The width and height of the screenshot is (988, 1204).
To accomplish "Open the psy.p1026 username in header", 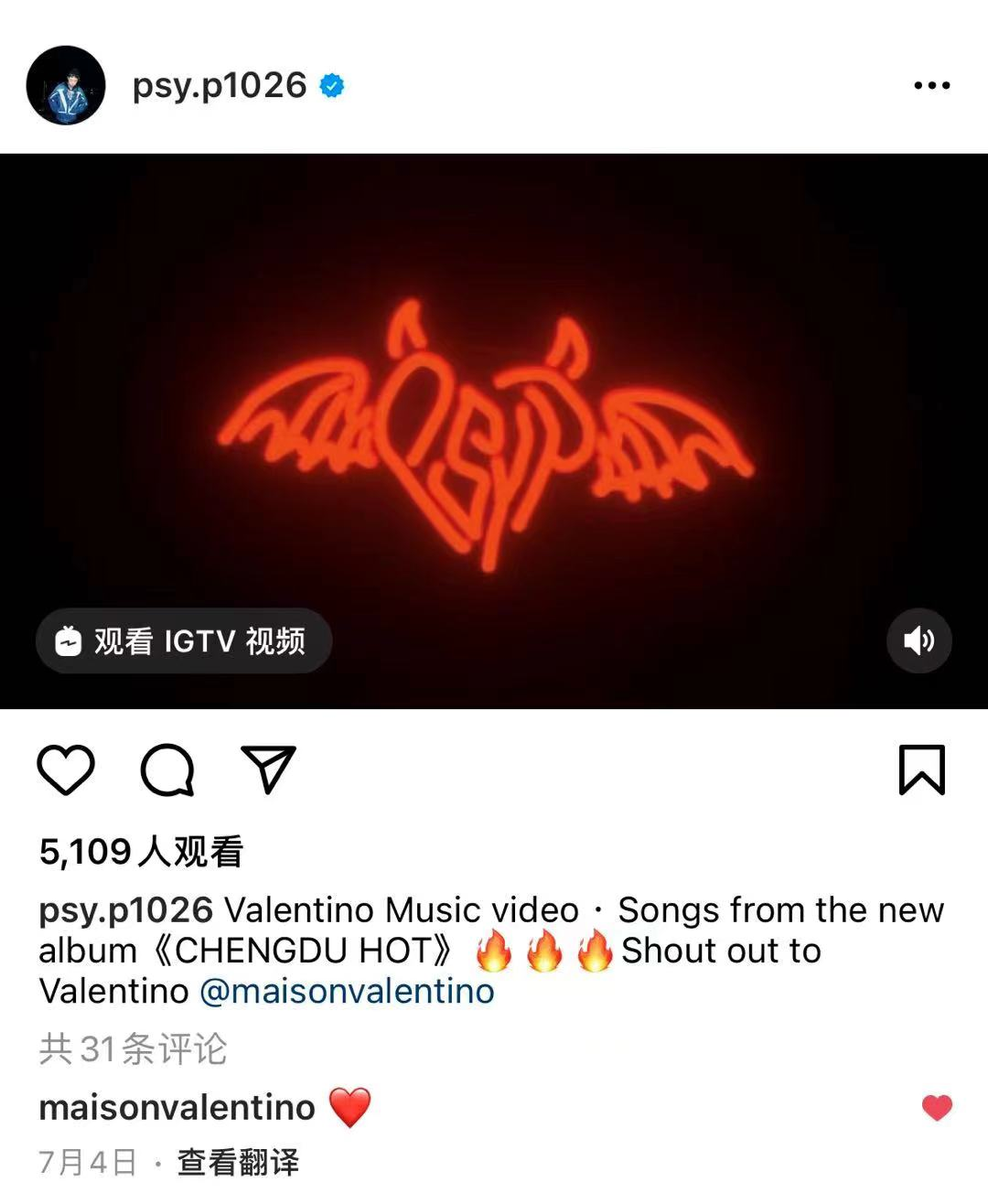I will [x=220, y=85].
